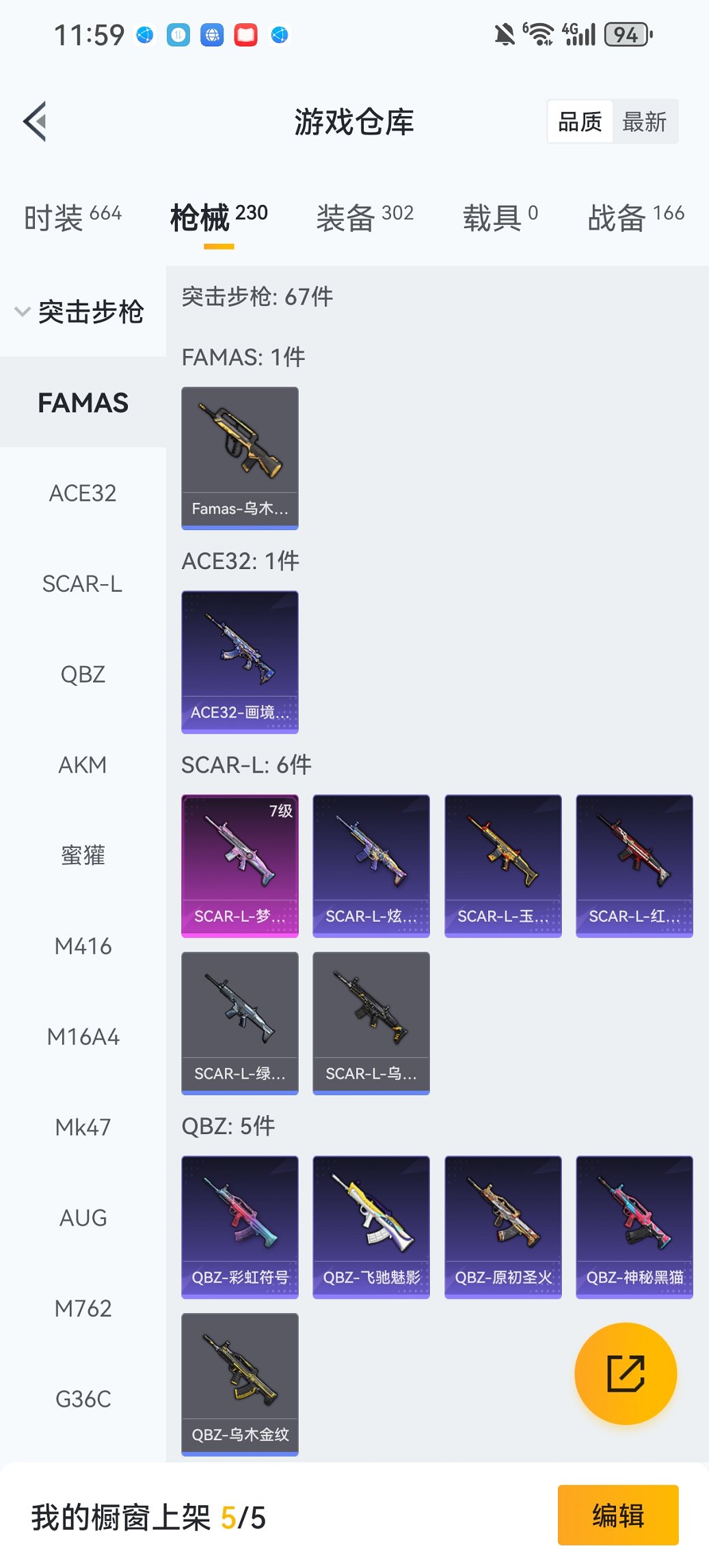Go back using the top-left arrow
The width and height of the screenshot is (709, 1568).
pyautogui.click(x=36, y=122)
